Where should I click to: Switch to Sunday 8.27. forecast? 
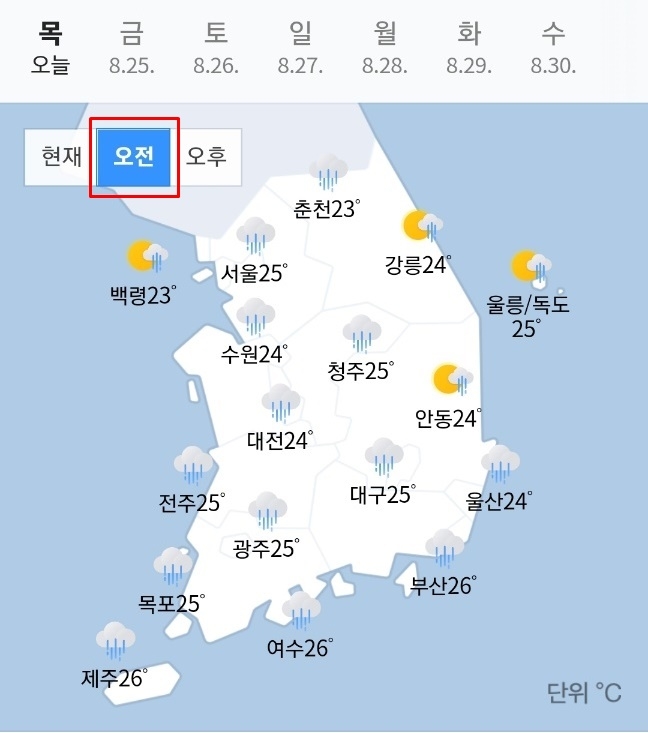(x=300, y=50)
